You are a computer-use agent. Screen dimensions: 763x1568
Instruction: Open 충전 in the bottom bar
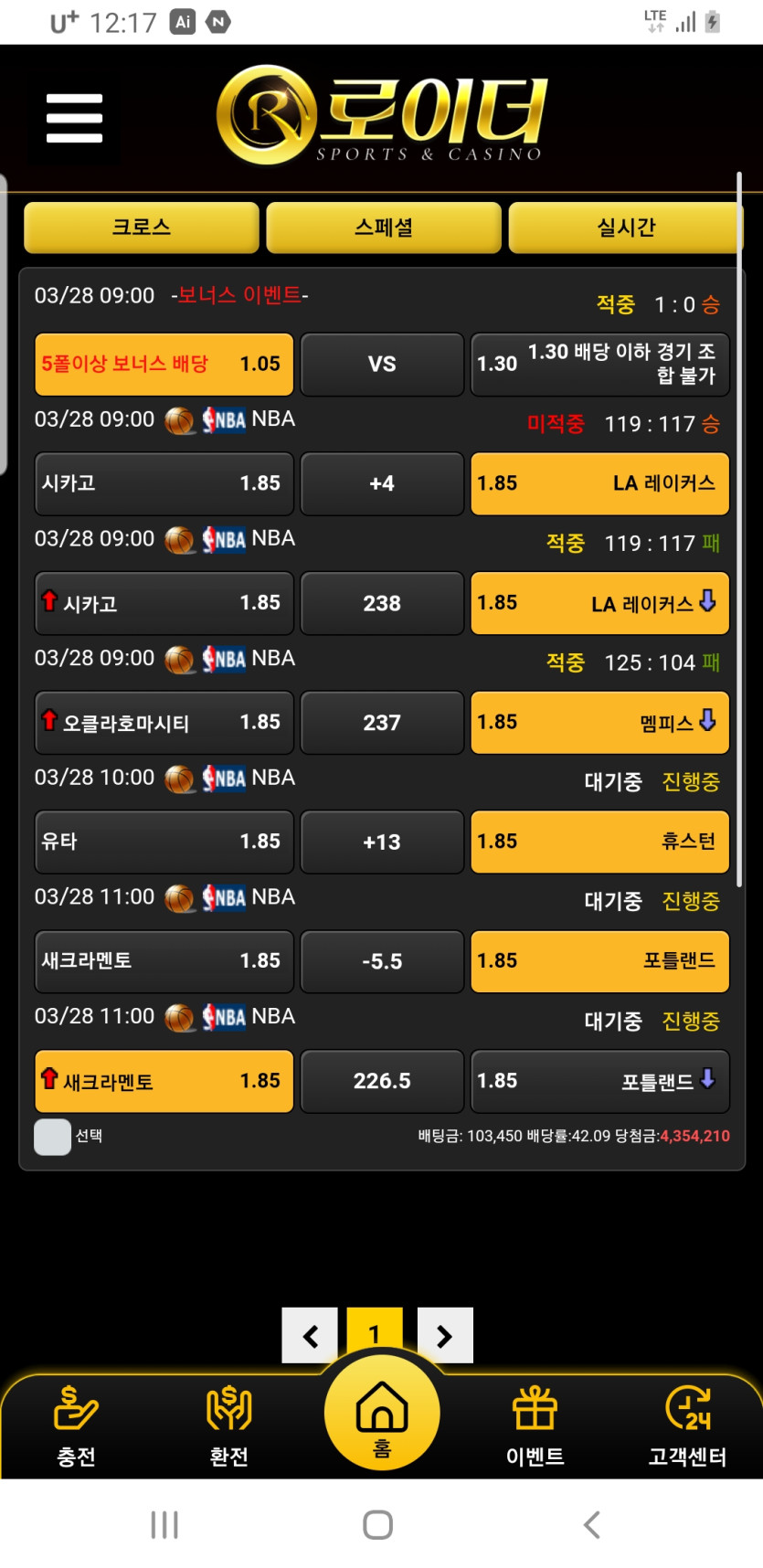coord(76,1425)
